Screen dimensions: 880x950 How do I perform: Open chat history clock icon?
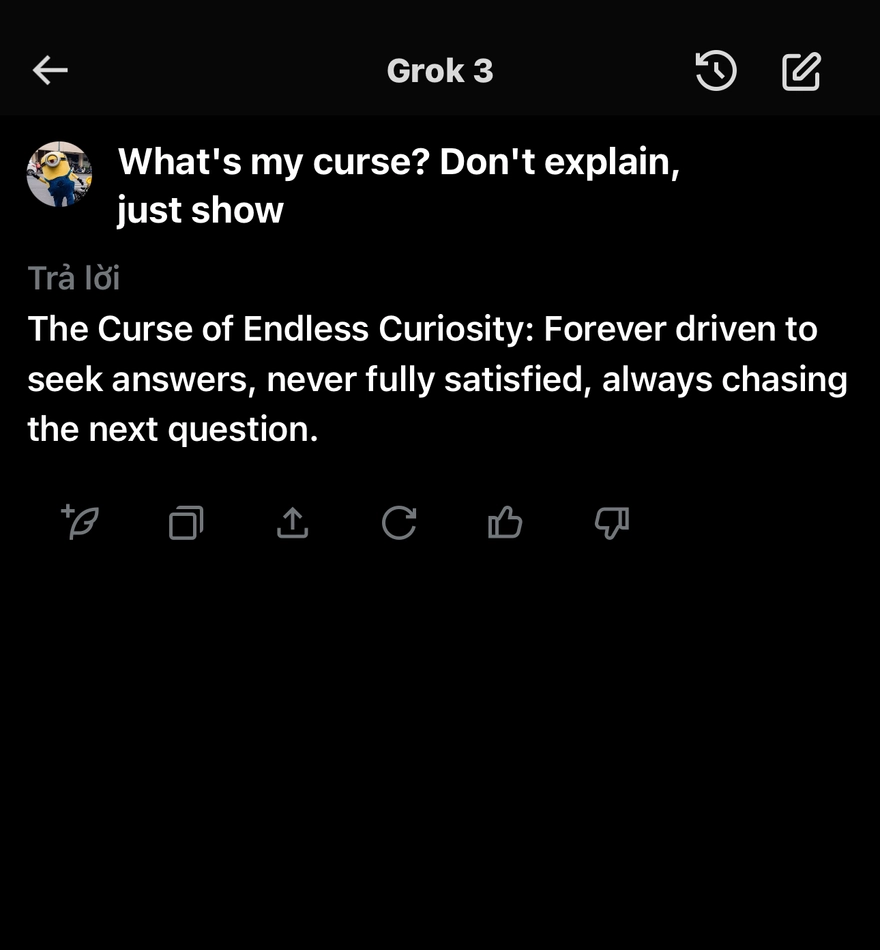coord(715,71)
